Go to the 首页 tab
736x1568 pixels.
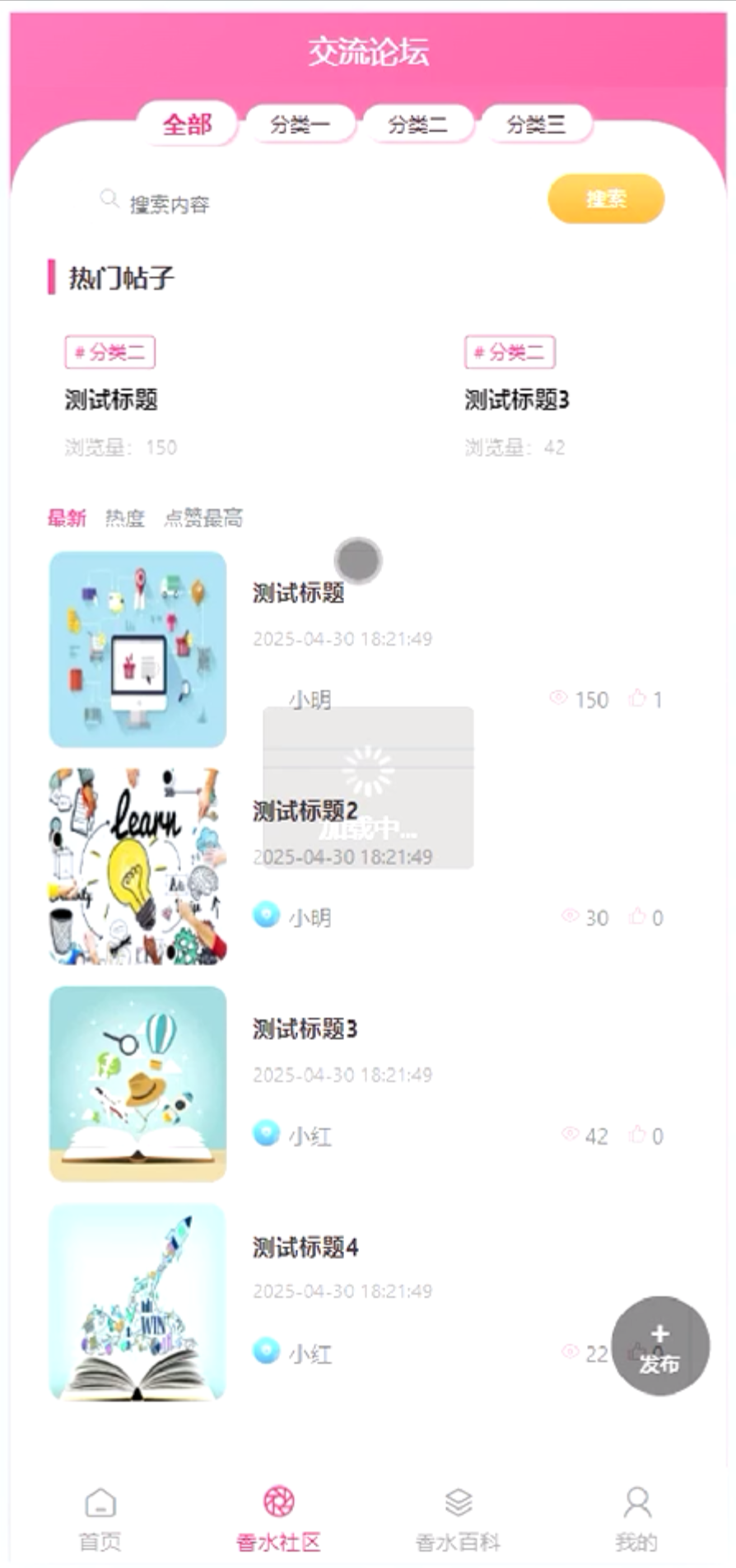point(100,1519)
